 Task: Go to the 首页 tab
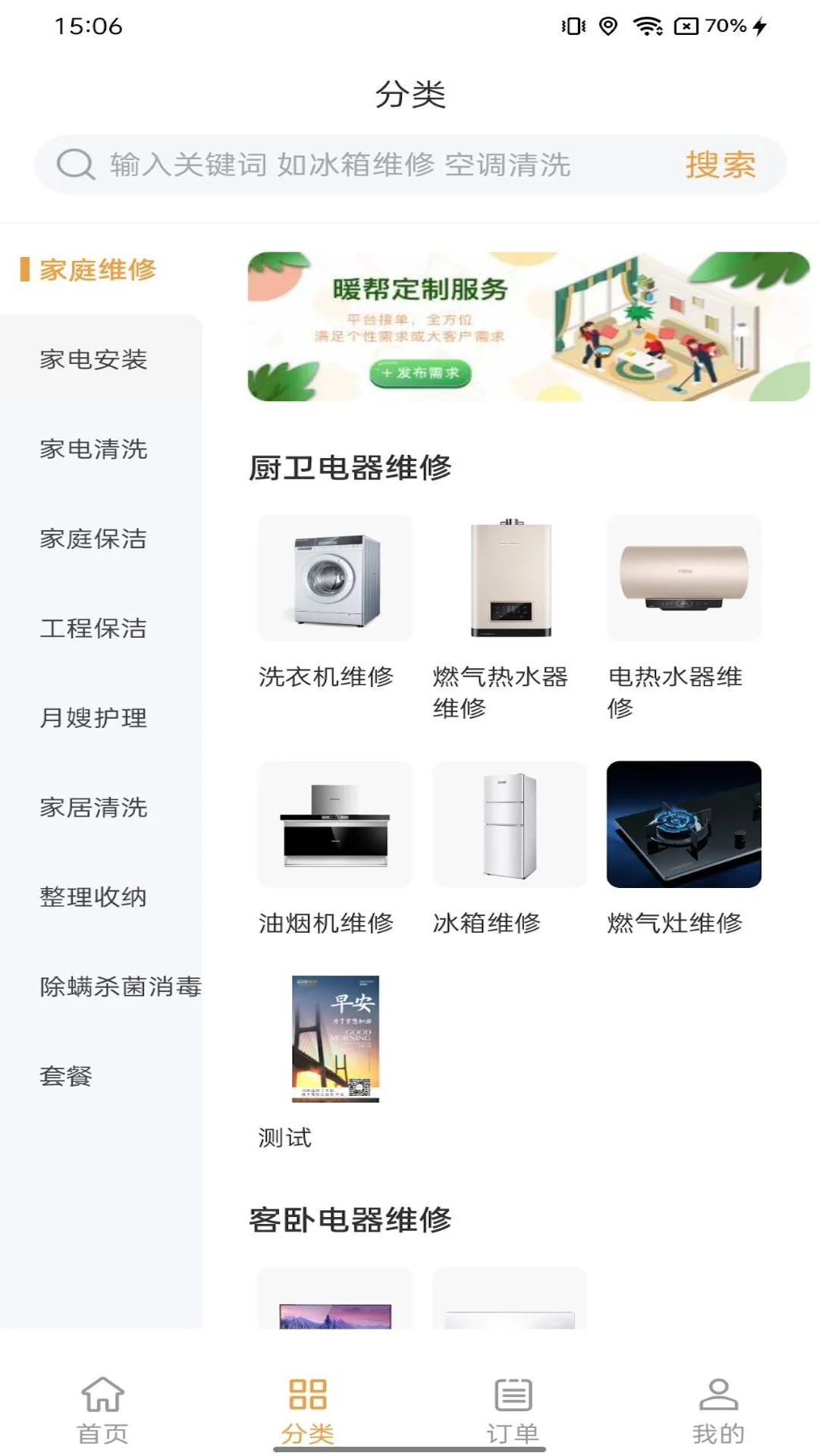pos(102,1410)
